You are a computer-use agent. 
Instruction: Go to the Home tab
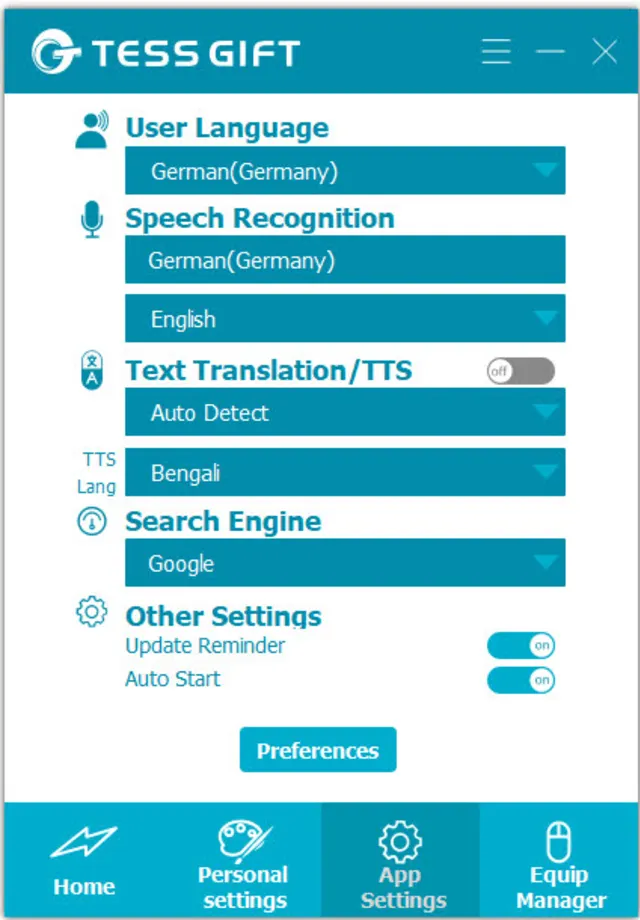(84, 860)
